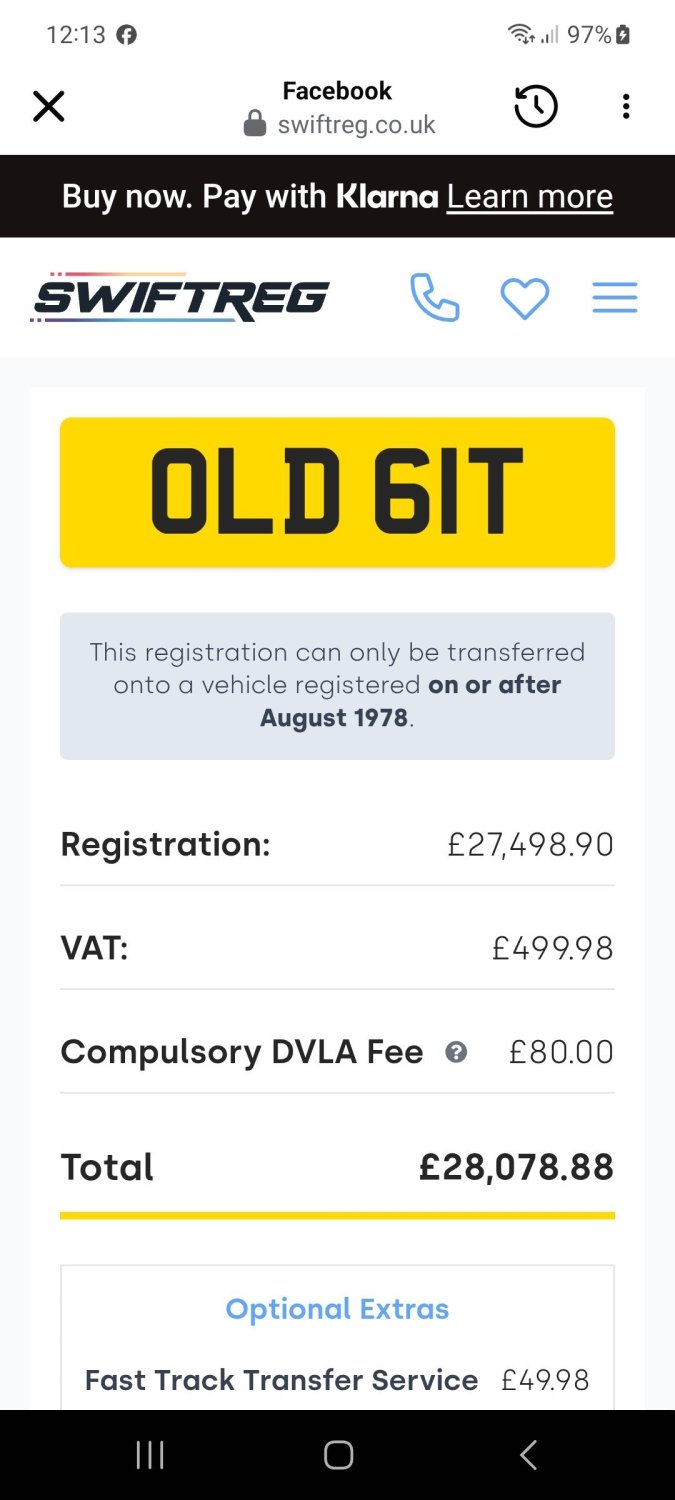Open recent apps from navigation bar

[150, 1455]
